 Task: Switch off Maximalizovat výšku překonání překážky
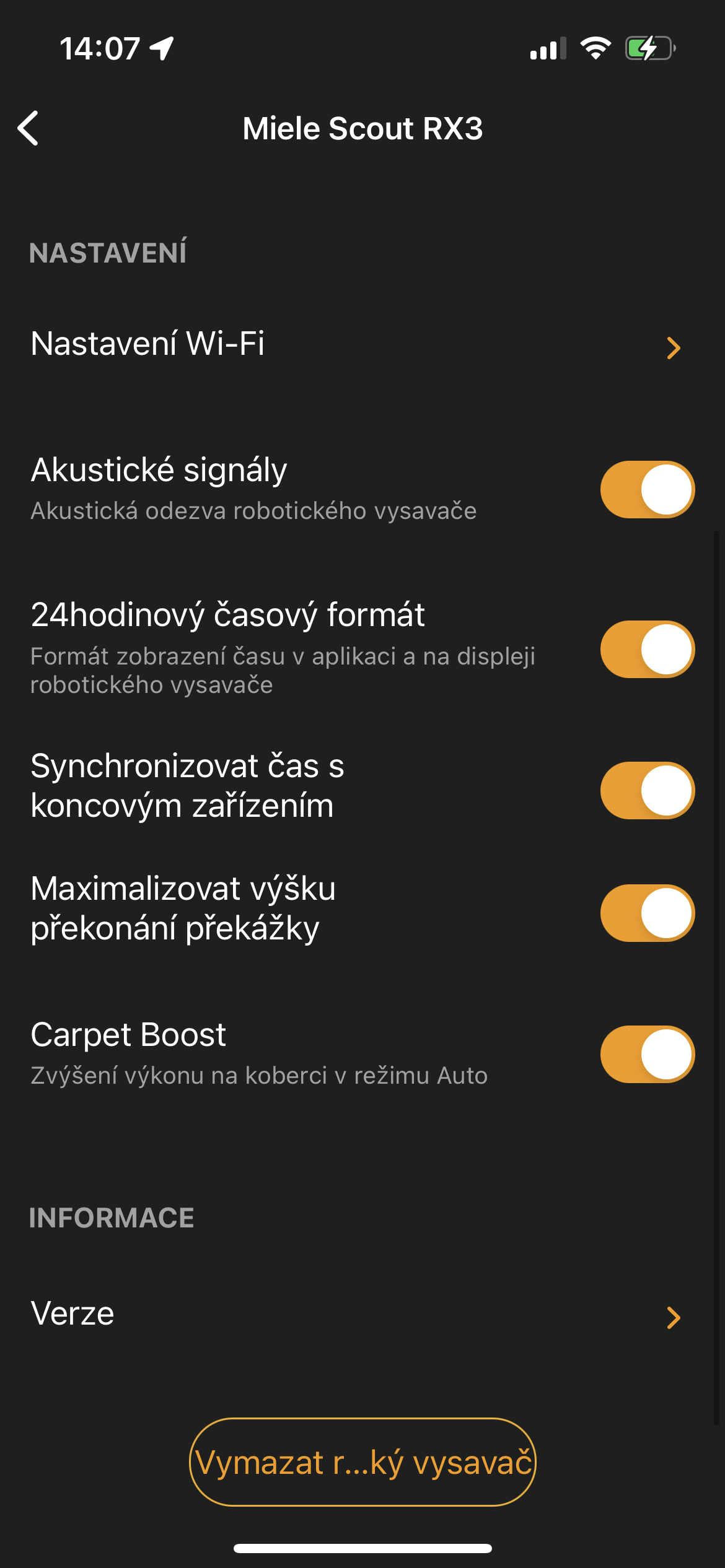647,913
